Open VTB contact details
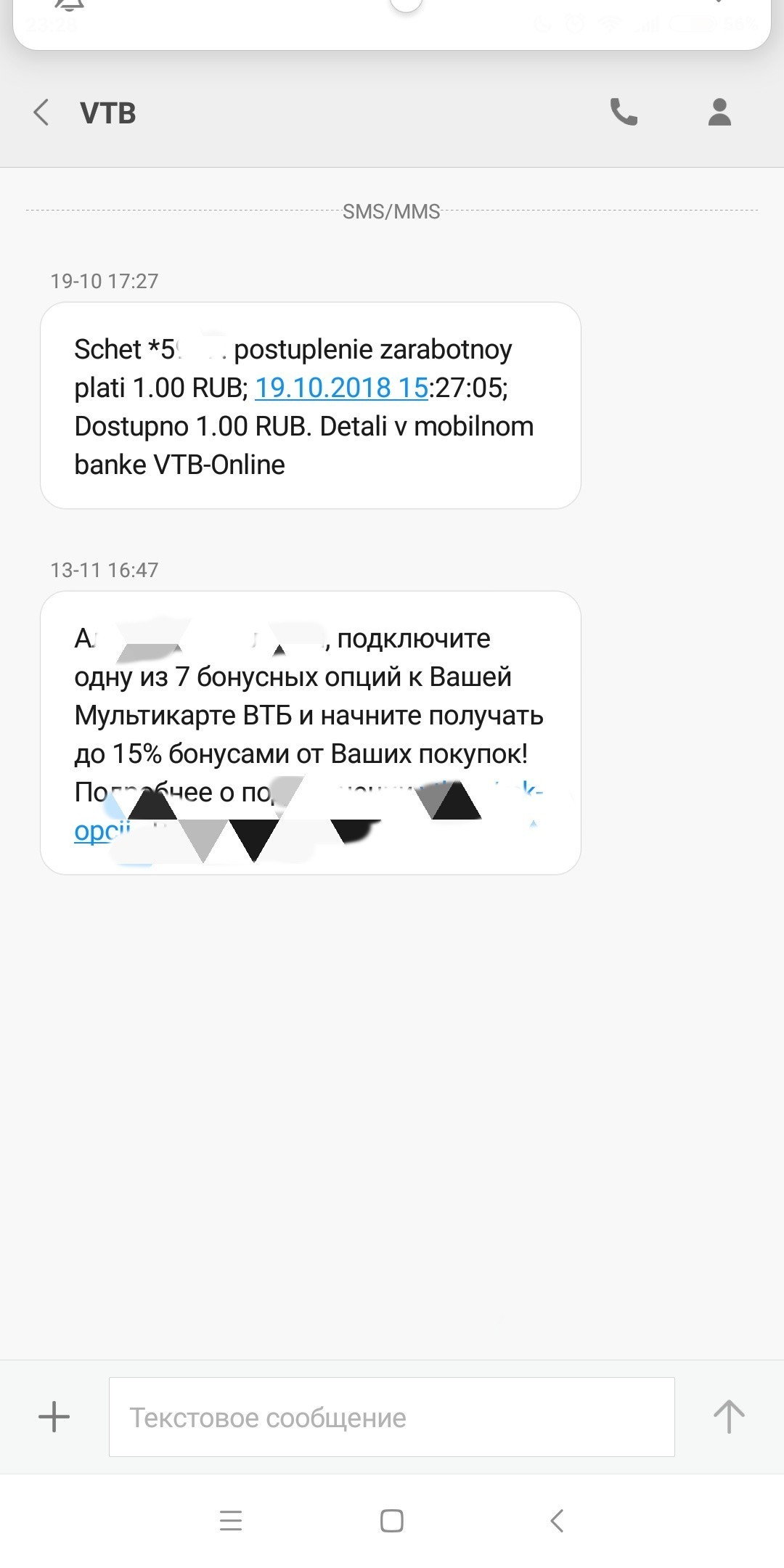The image size is (784, 1568). point(719,112)
